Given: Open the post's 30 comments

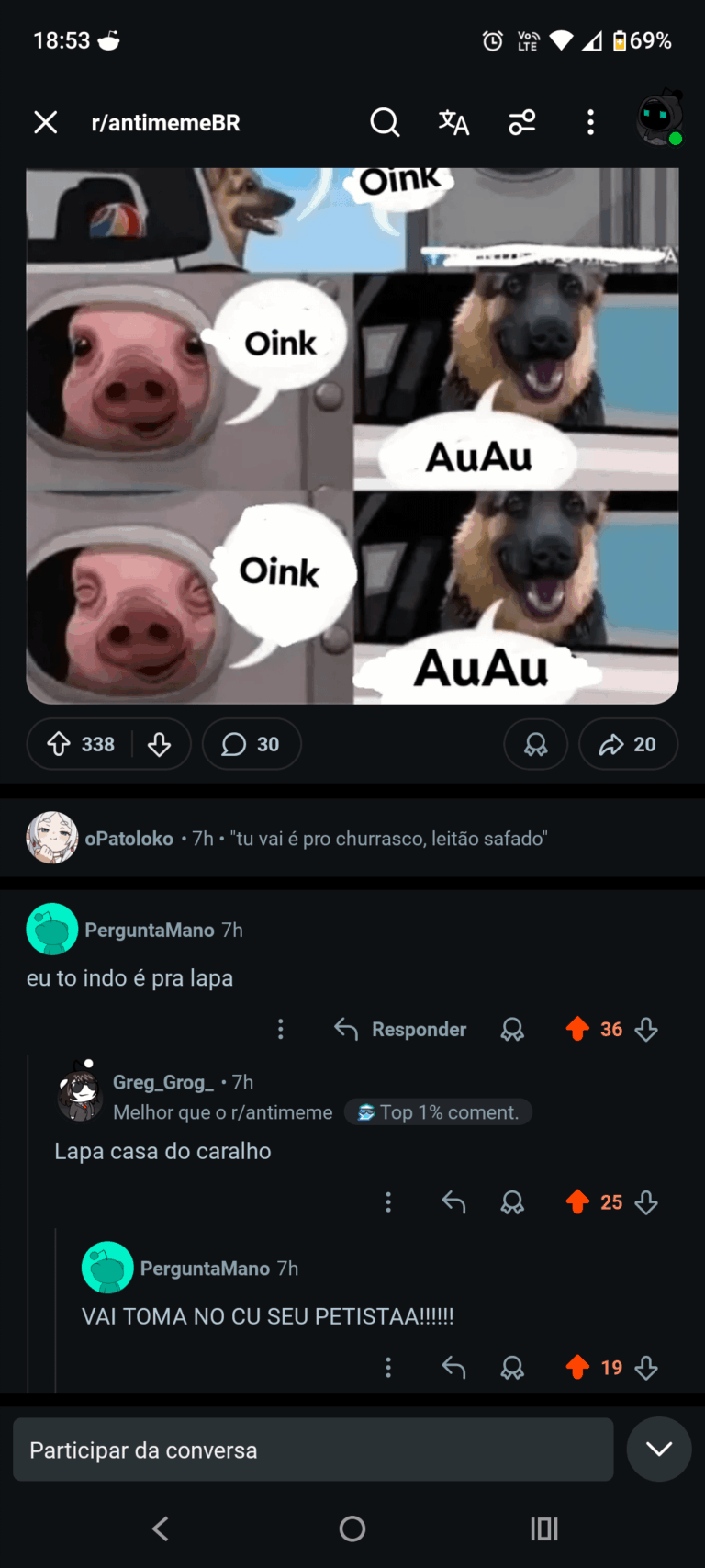Looking at the screenshot, I should [251, 744].
